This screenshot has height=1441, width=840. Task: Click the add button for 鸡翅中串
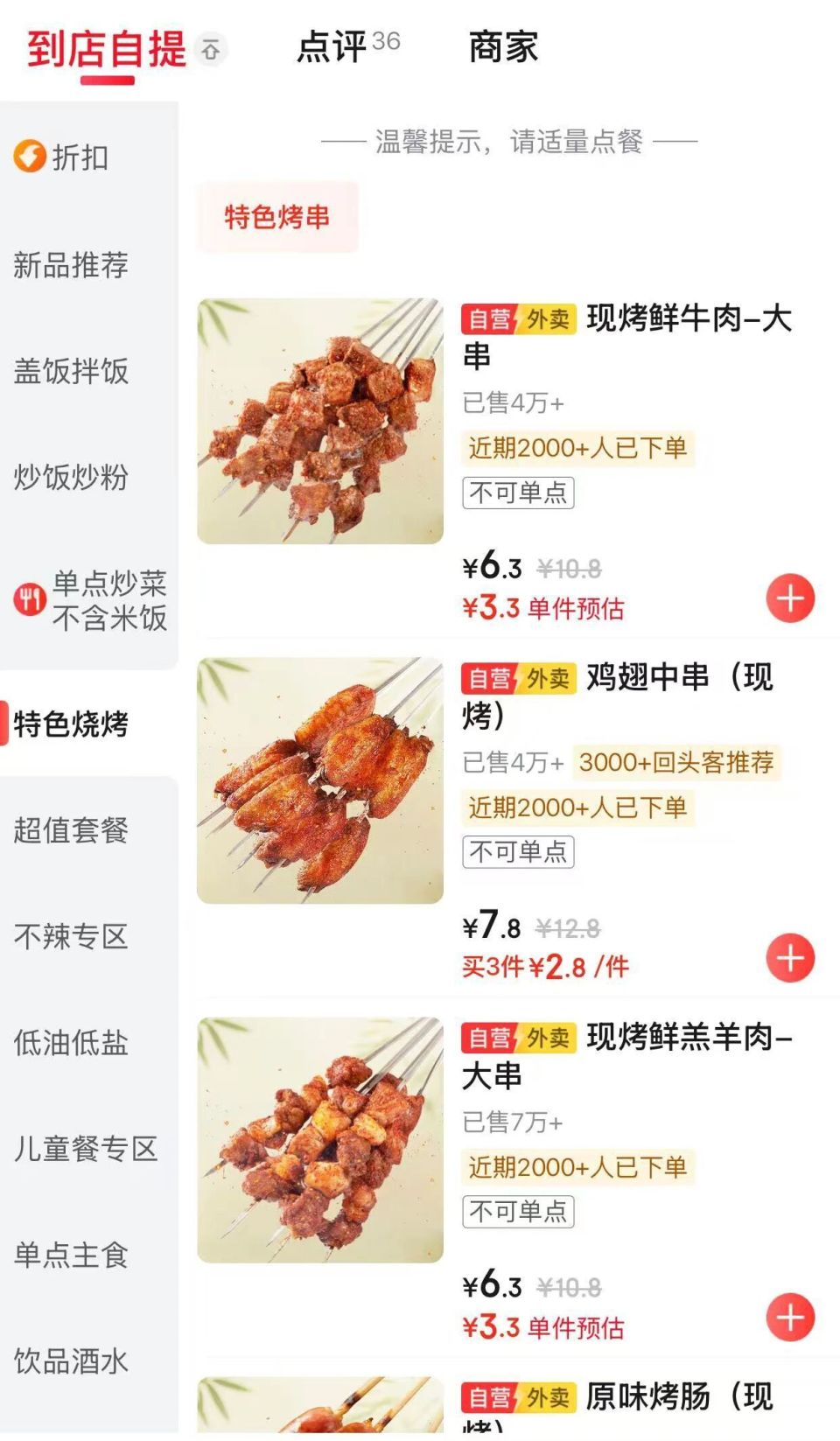coord(788,958)
